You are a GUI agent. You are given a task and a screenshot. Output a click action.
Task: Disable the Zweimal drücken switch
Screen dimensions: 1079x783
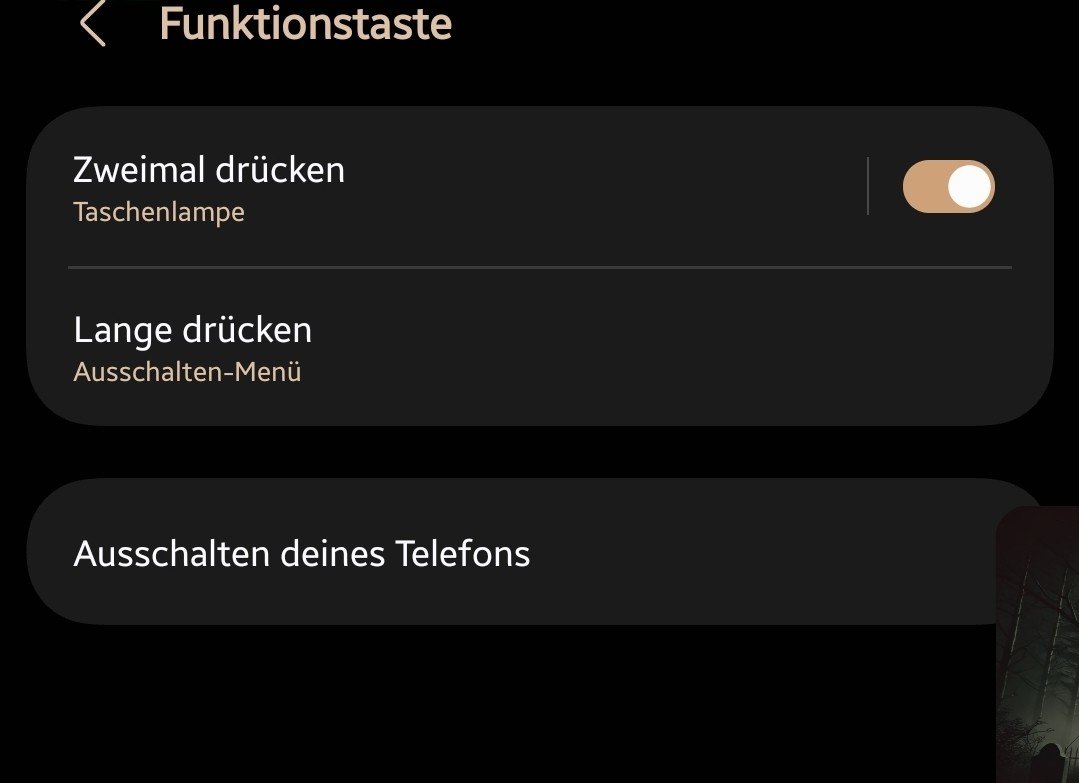(x=948, y=187)
